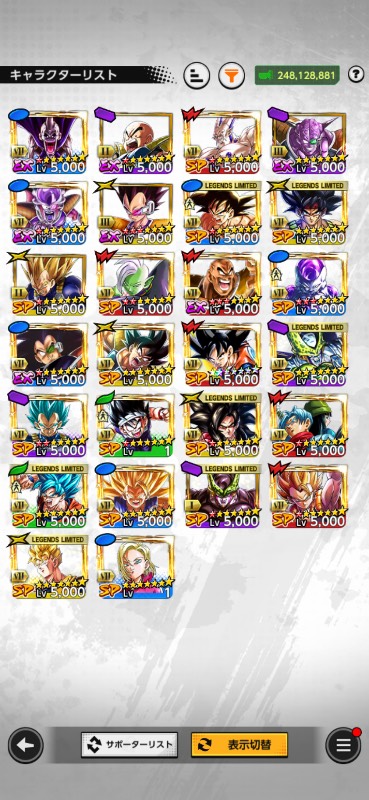Select the Vegeta with scouter EX card
The image size is (369, 800).
tap(135, 212)
